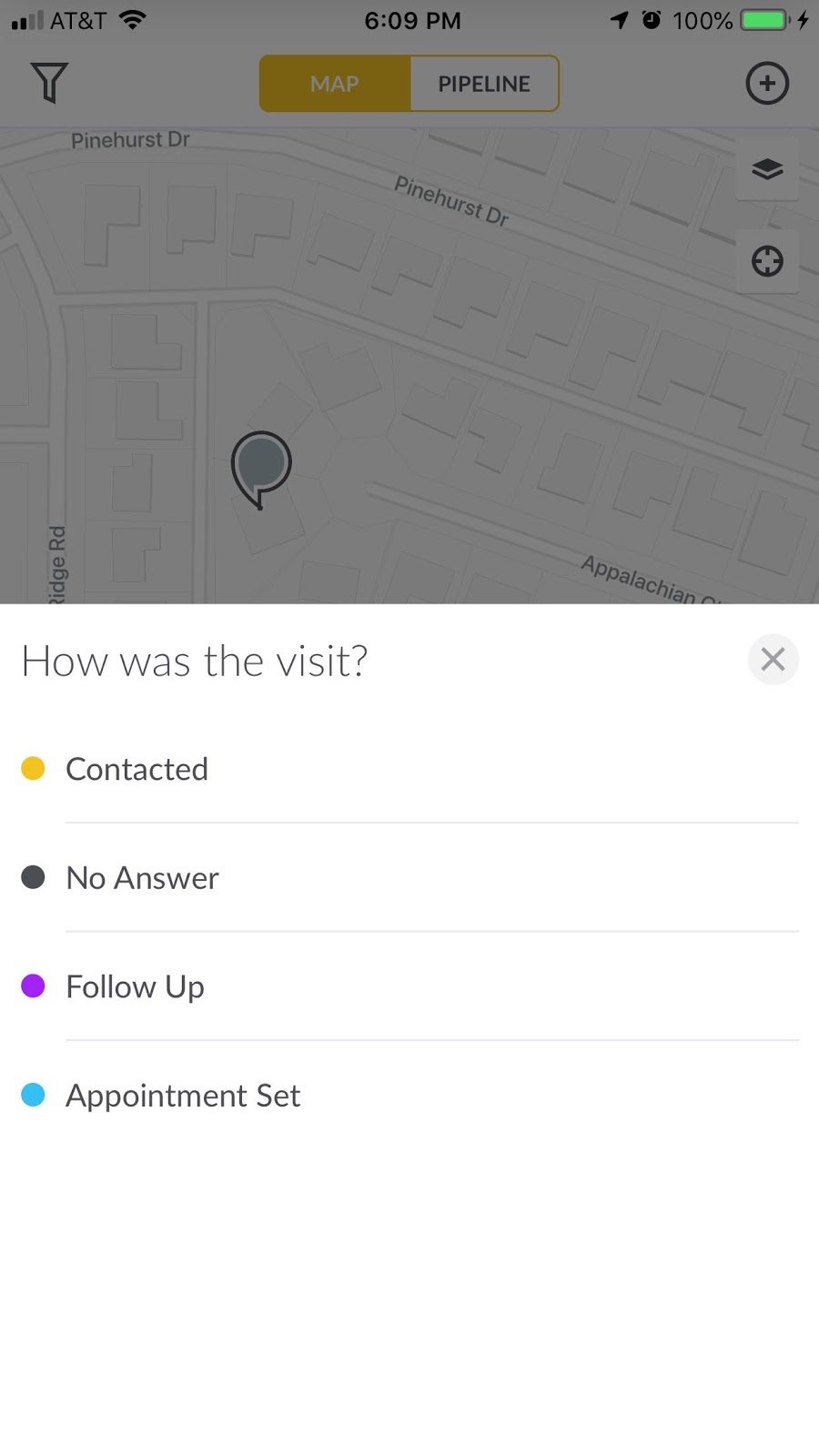Select Contacted as the visit result

(409, 769)
